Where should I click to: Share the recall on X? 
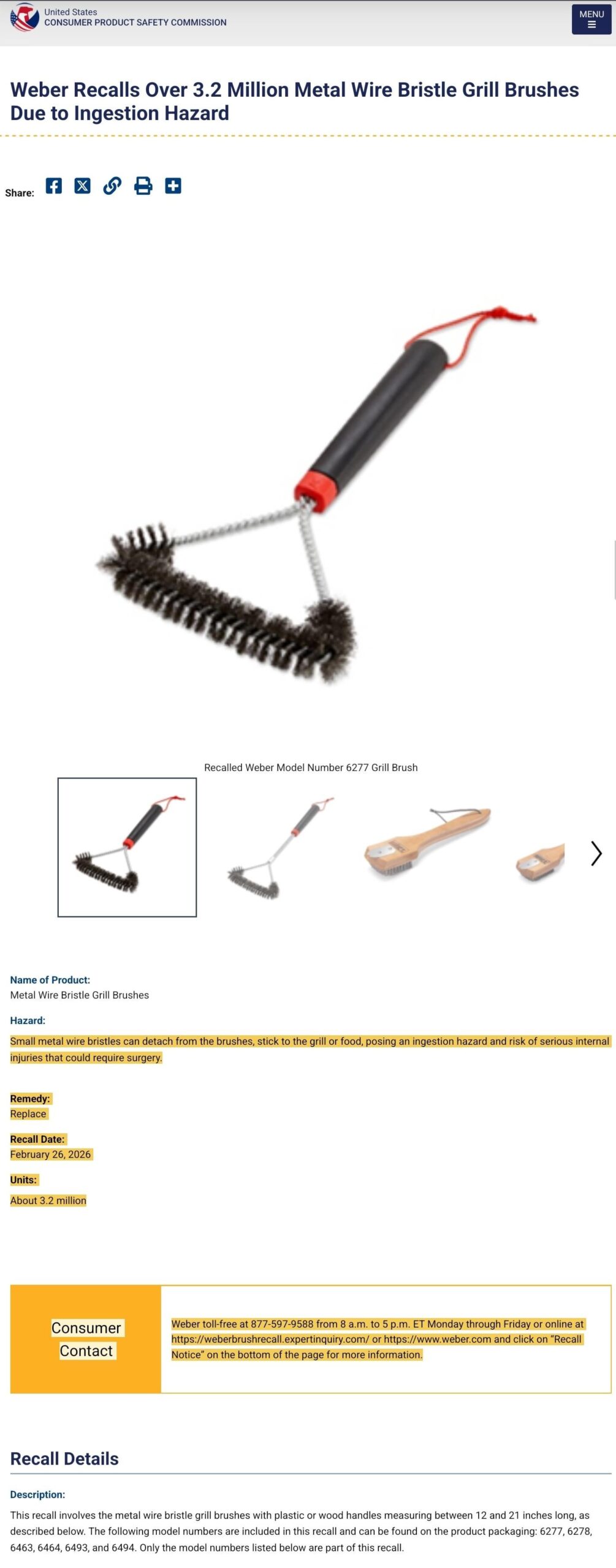(x=82, y=186)
